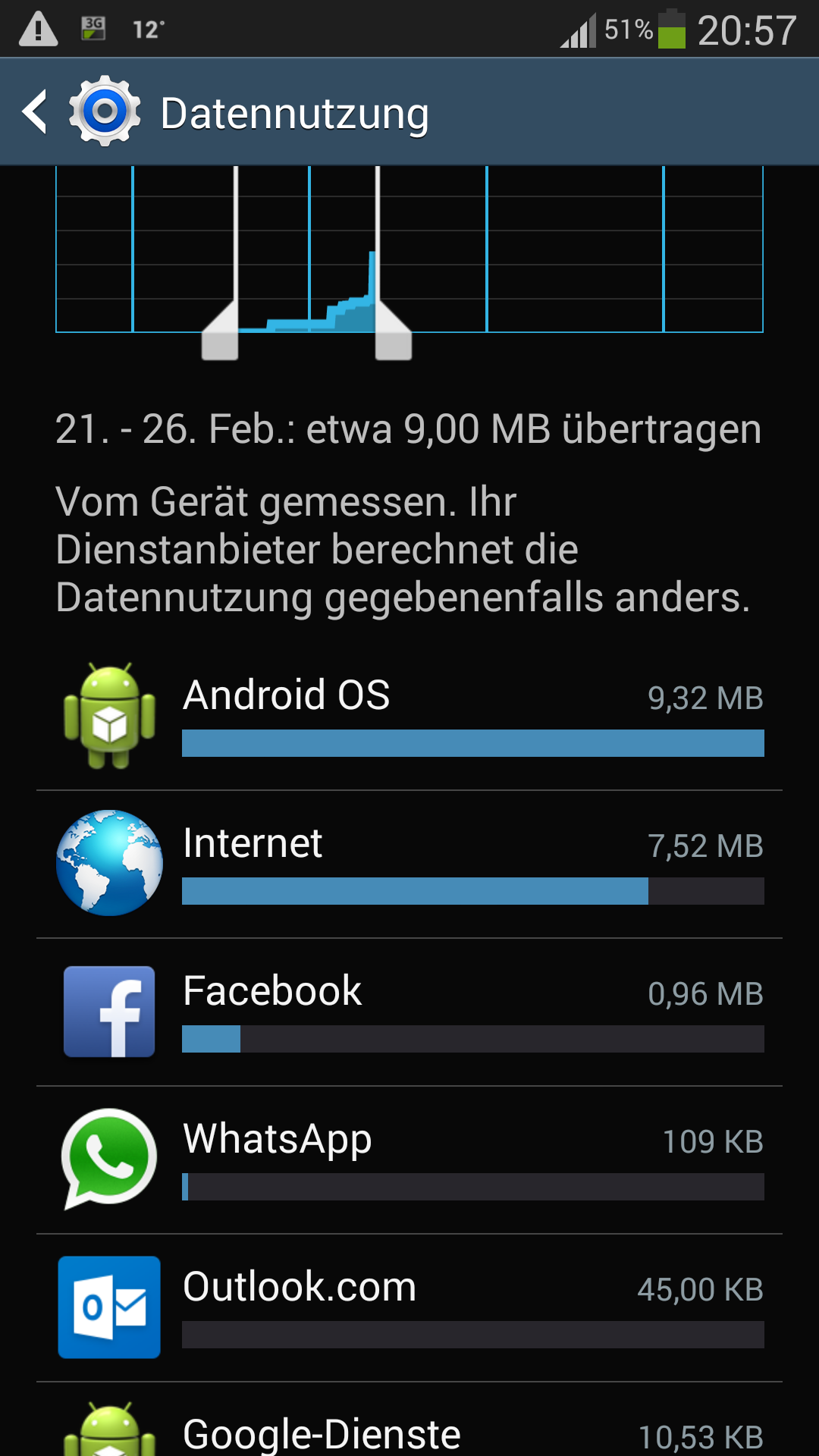Open WhatsApp data usage entry
This screenshot has width=819, height=1456.
pos(409,1159)
